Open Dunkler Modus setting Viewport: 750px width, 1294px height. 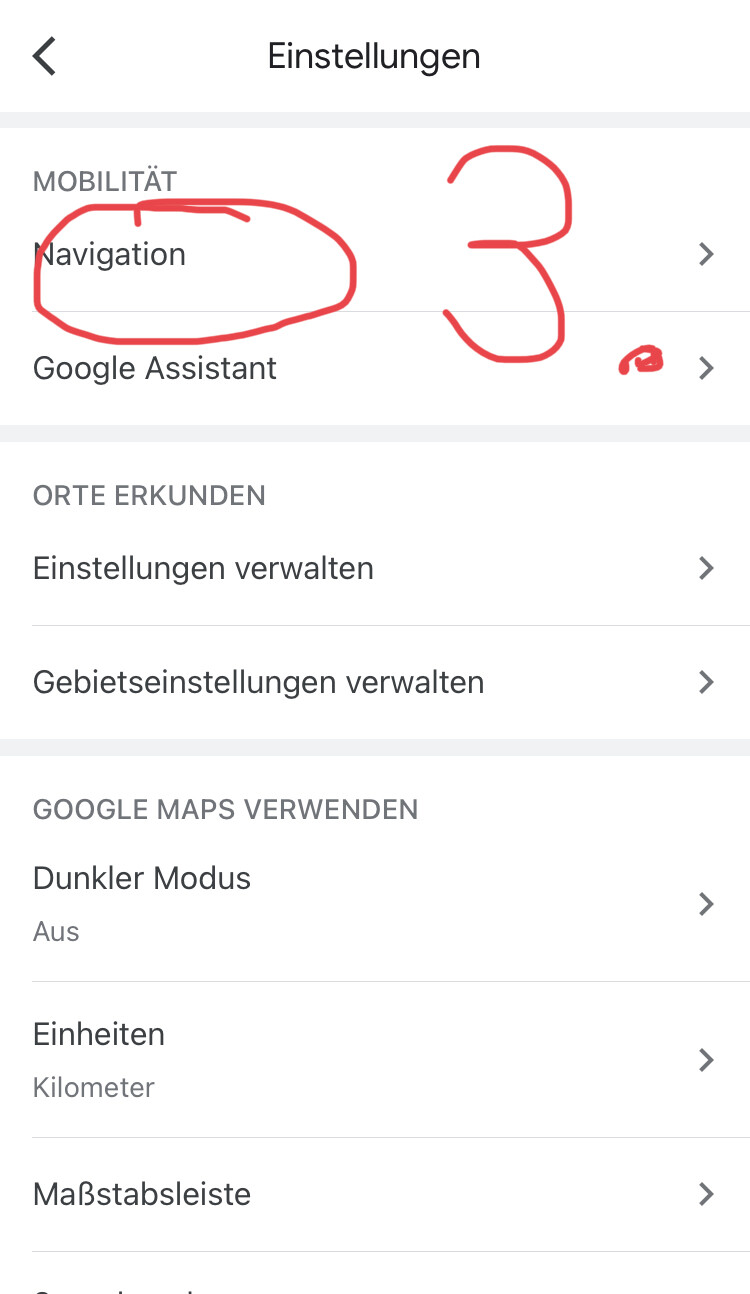(375, 903)
